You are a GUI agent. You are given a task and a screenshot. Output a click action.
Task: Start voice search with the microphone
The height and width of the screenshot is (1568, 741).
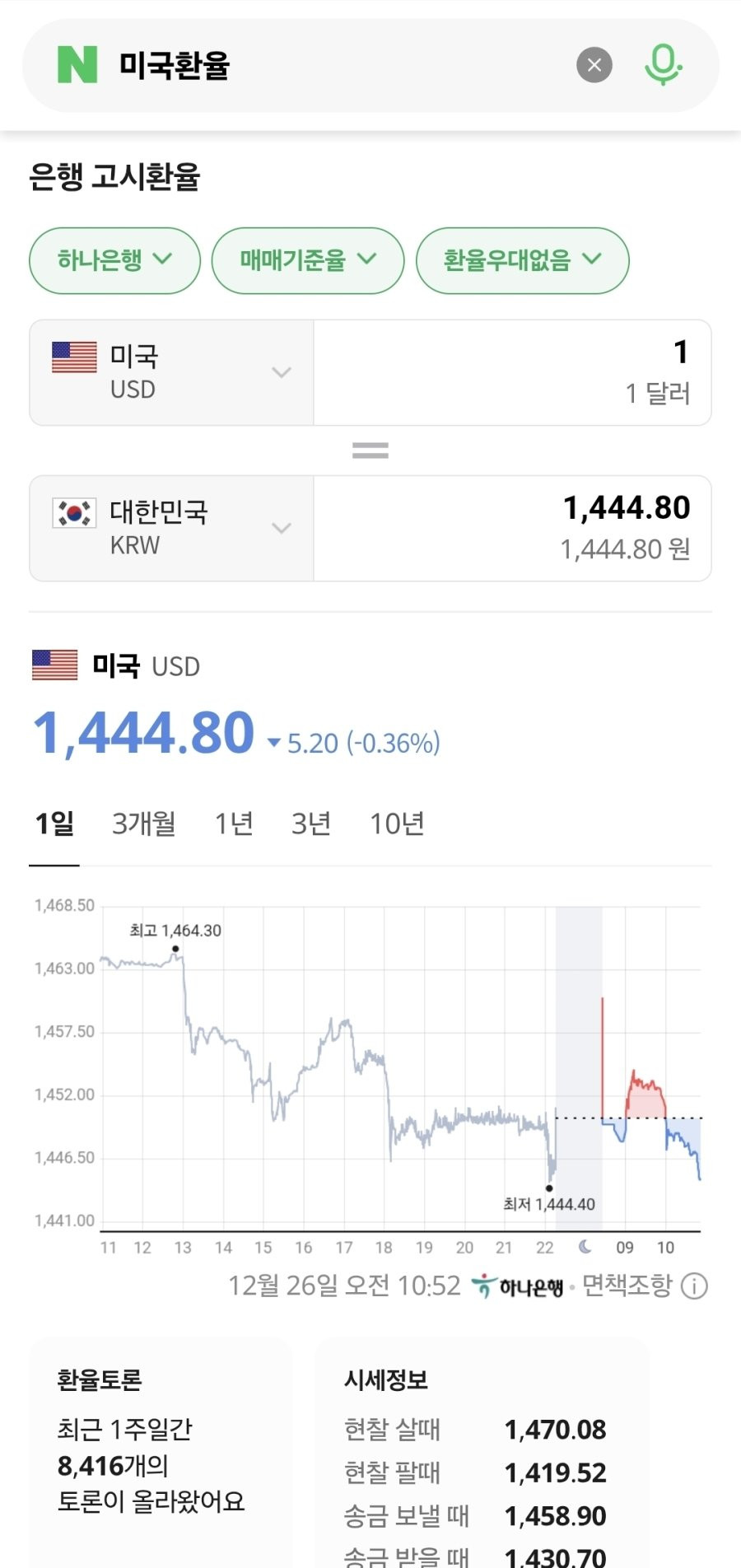(x=663, y=65)
